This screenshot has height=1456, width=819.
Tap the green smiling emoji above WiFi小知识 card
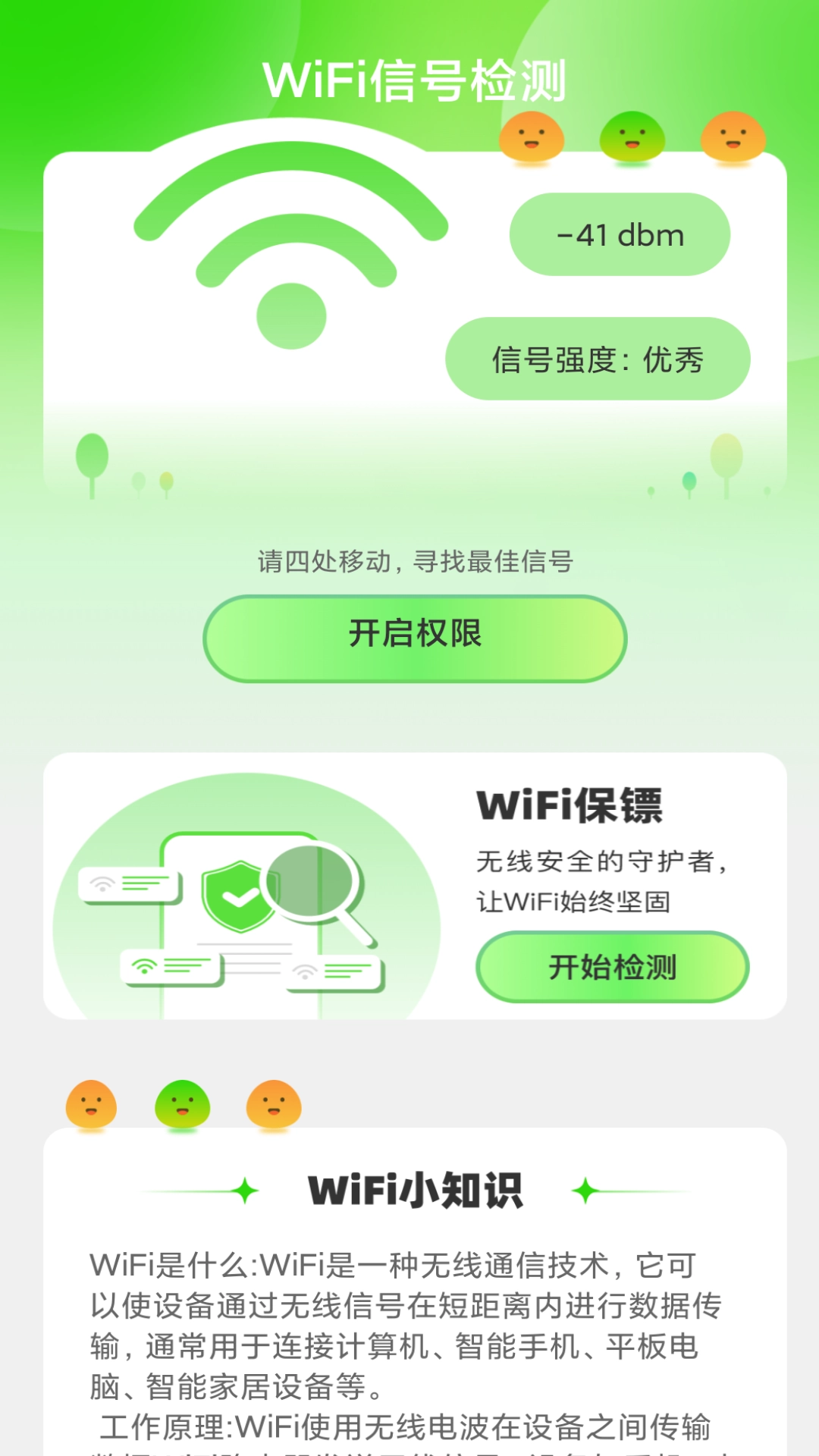[182, 1103]
